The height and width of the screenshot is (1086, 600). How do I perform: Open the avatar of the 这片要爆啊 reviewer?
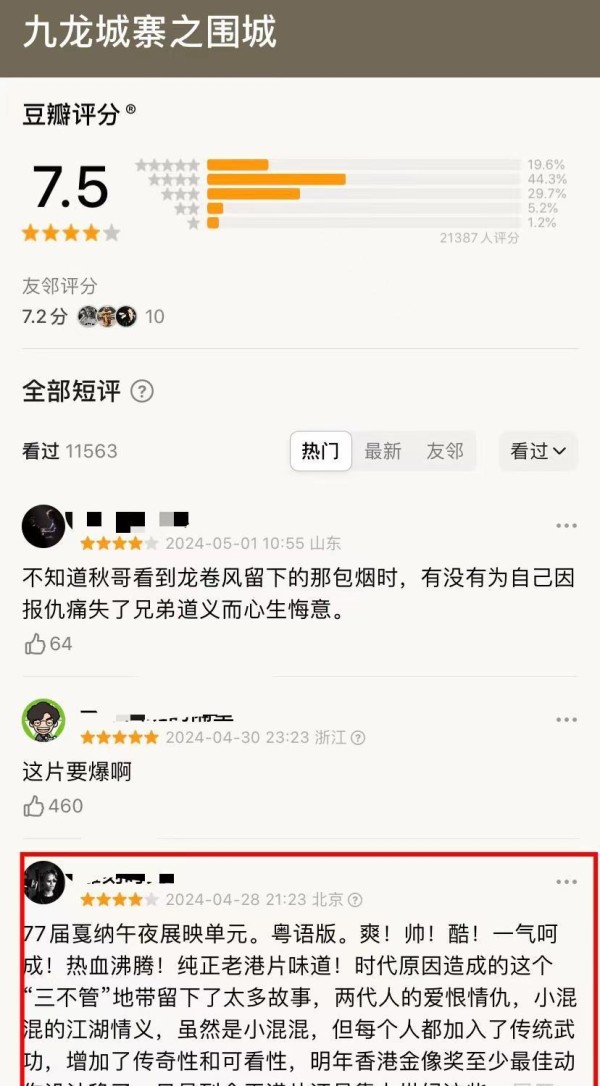[43, 720]
